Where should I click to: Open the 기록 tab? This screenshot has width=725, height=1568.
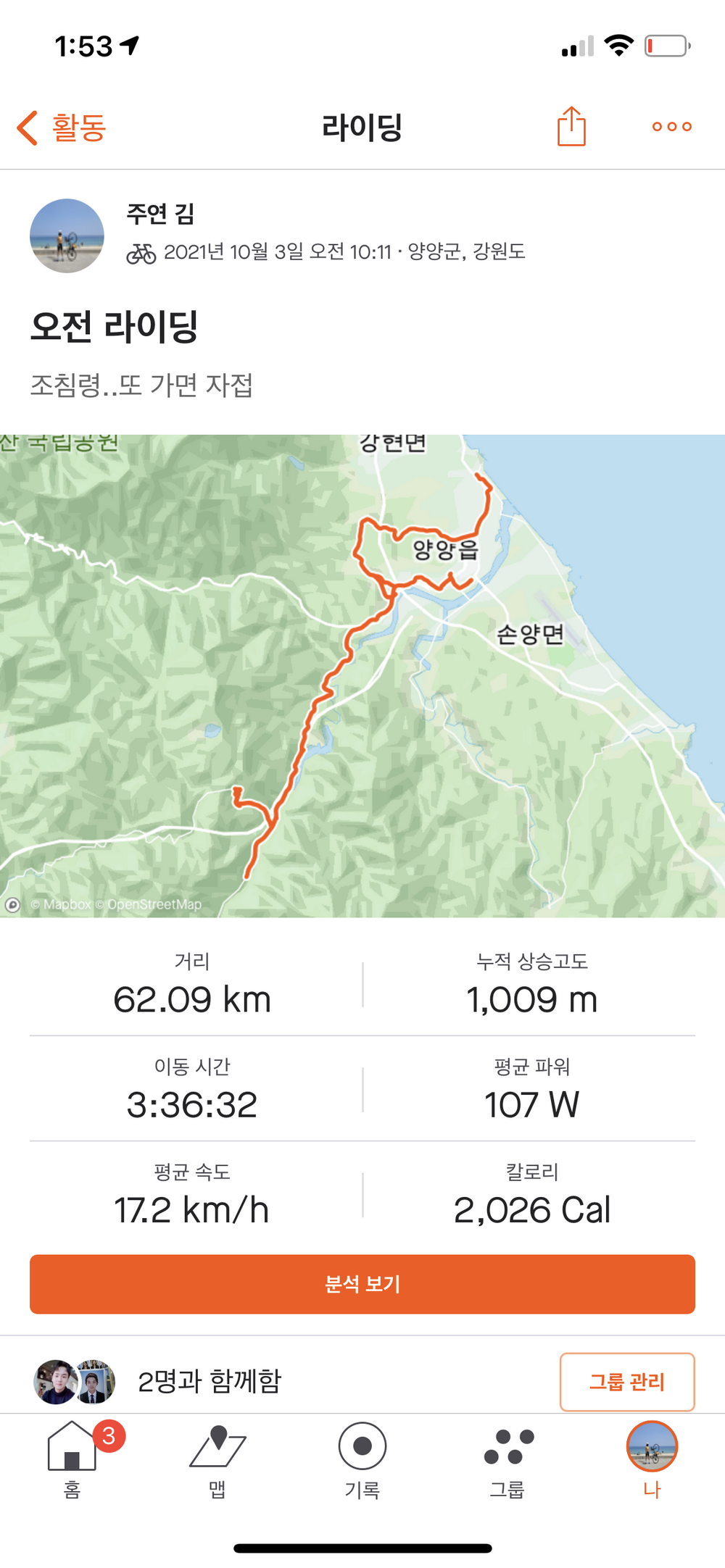click(362, 1458)
